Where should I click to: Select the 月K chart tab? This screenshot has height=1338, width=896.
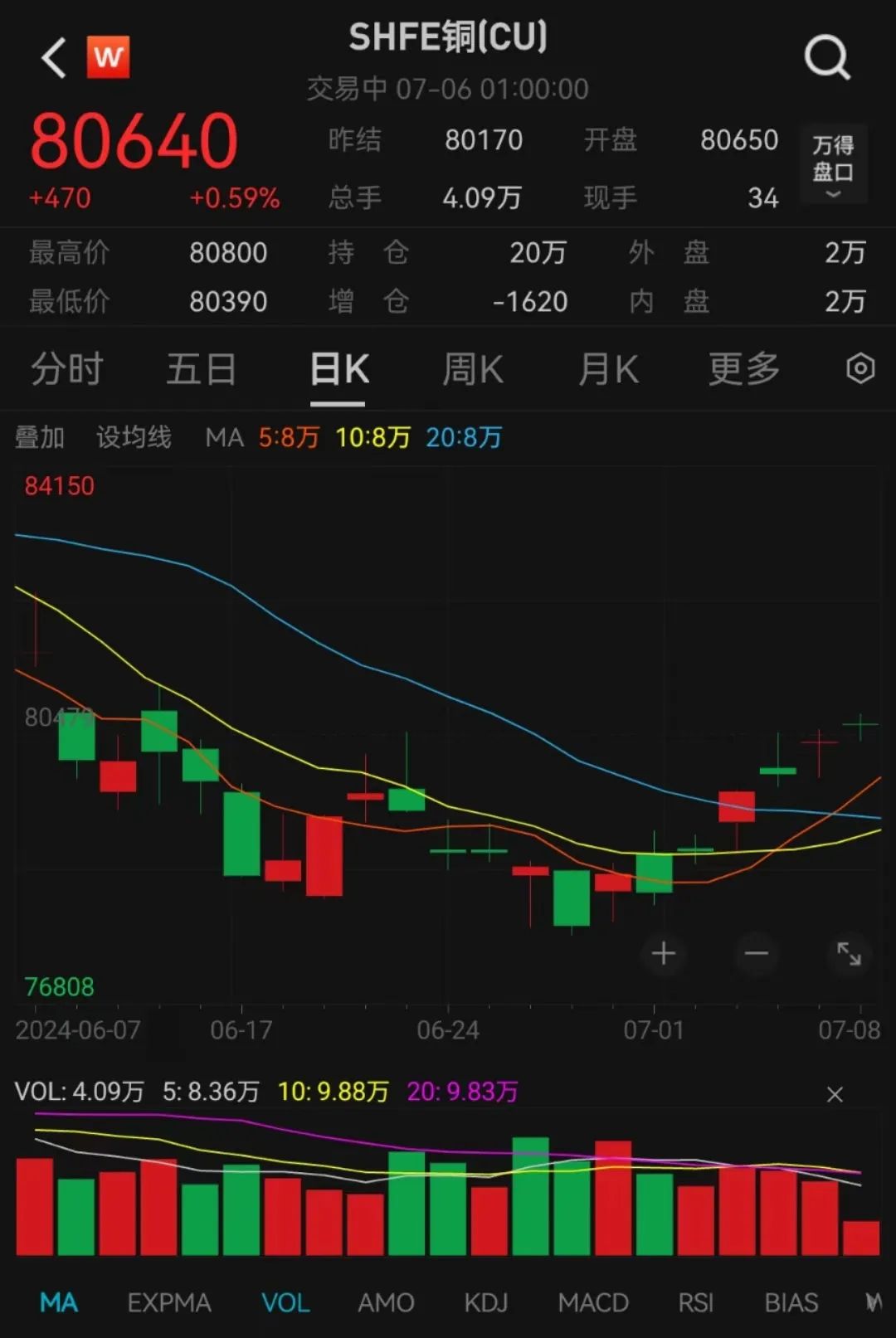pyautogui.click(x=608, y=370)
